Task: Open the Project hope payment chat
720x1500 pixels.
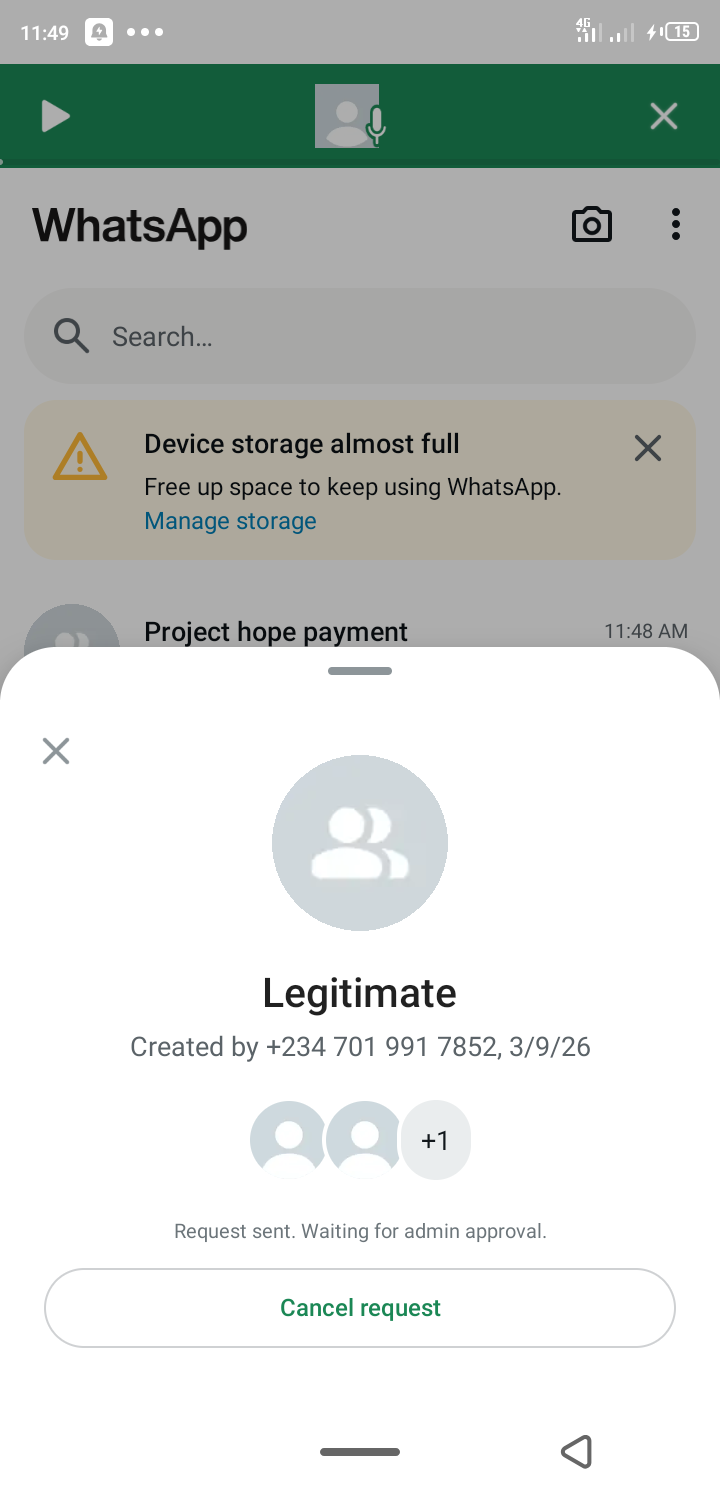Action: click(x=276, y=631)
